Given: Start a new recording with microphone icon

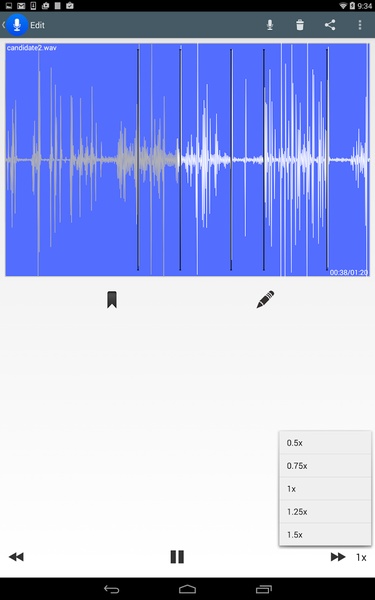Looking at the screenshot, I should click(x=270, y=25).
